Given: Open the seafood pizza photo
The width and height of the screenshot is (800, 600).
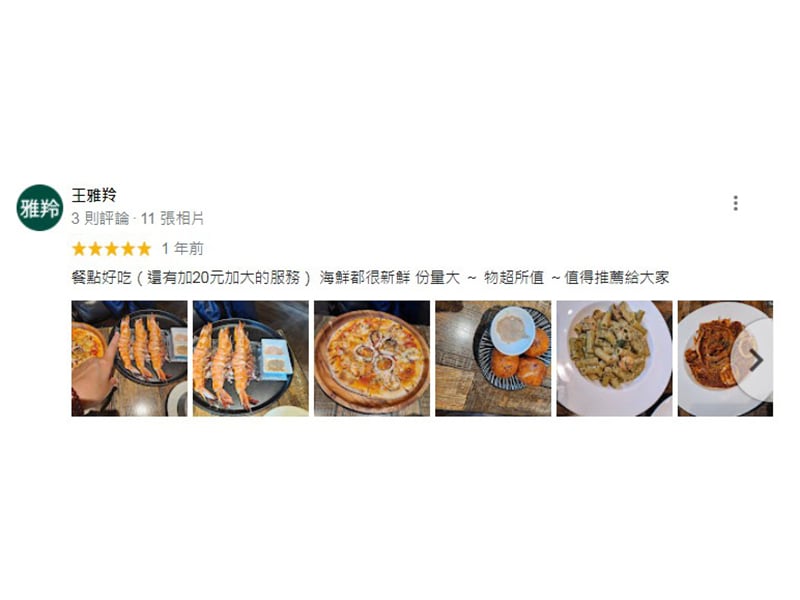Looking at the screenshot, I should point(371,358).
